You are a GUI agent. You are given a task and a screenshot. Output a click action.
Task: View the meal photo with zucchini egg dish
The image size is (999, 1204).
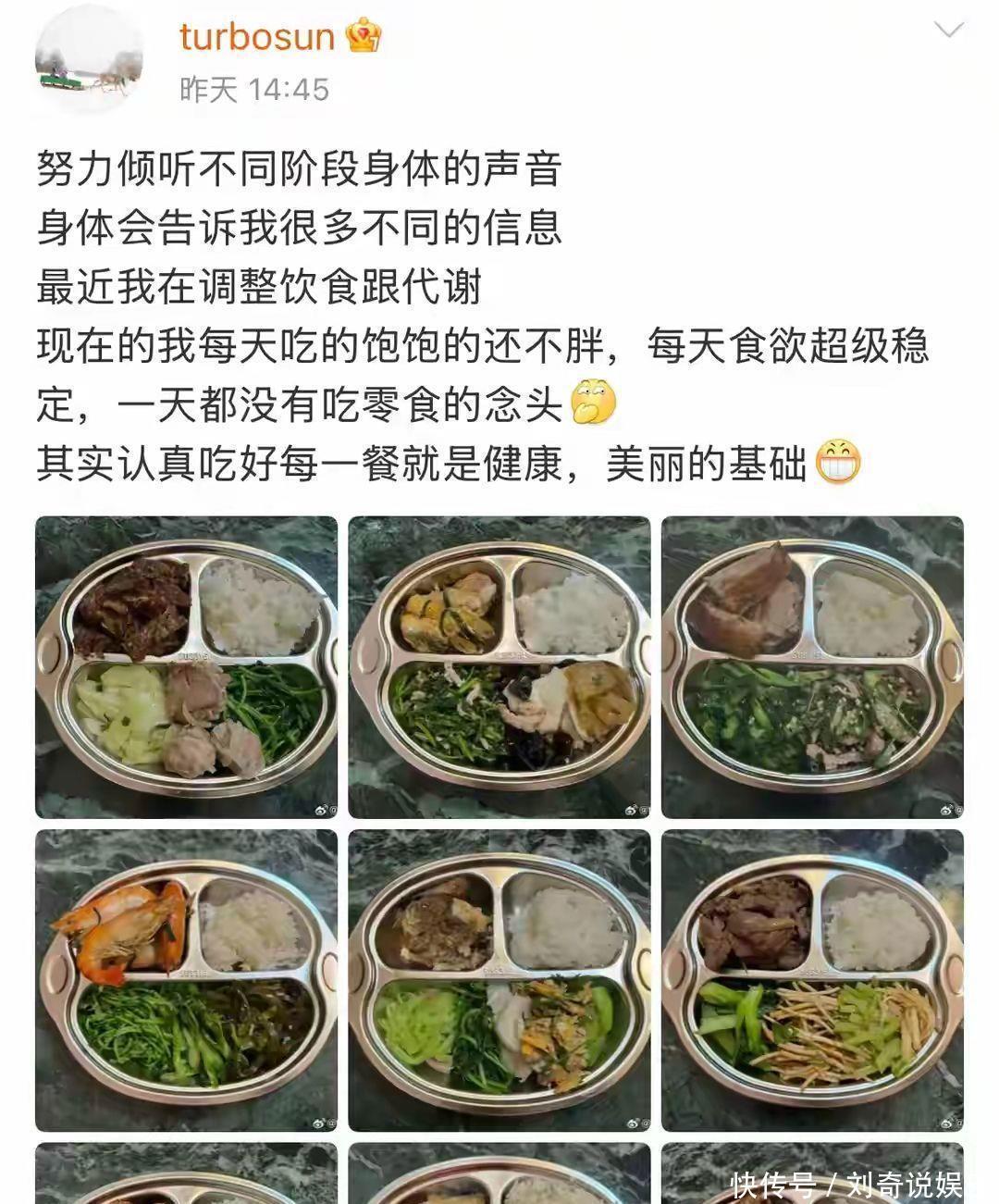pos(499,667)
